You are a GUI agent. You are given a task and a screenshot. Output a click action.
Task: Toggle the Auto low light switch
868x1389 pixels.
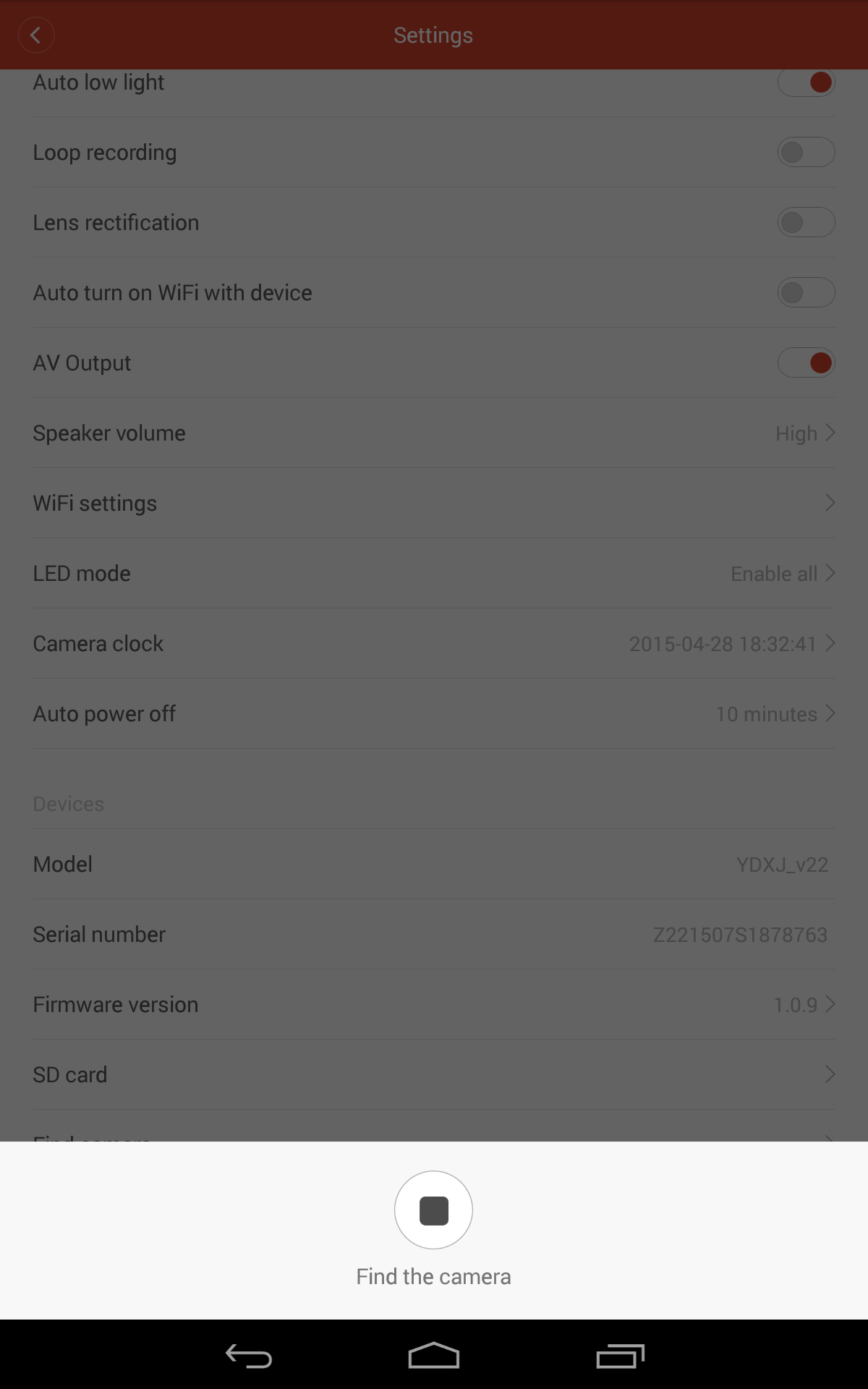click(x=806, y=82)
